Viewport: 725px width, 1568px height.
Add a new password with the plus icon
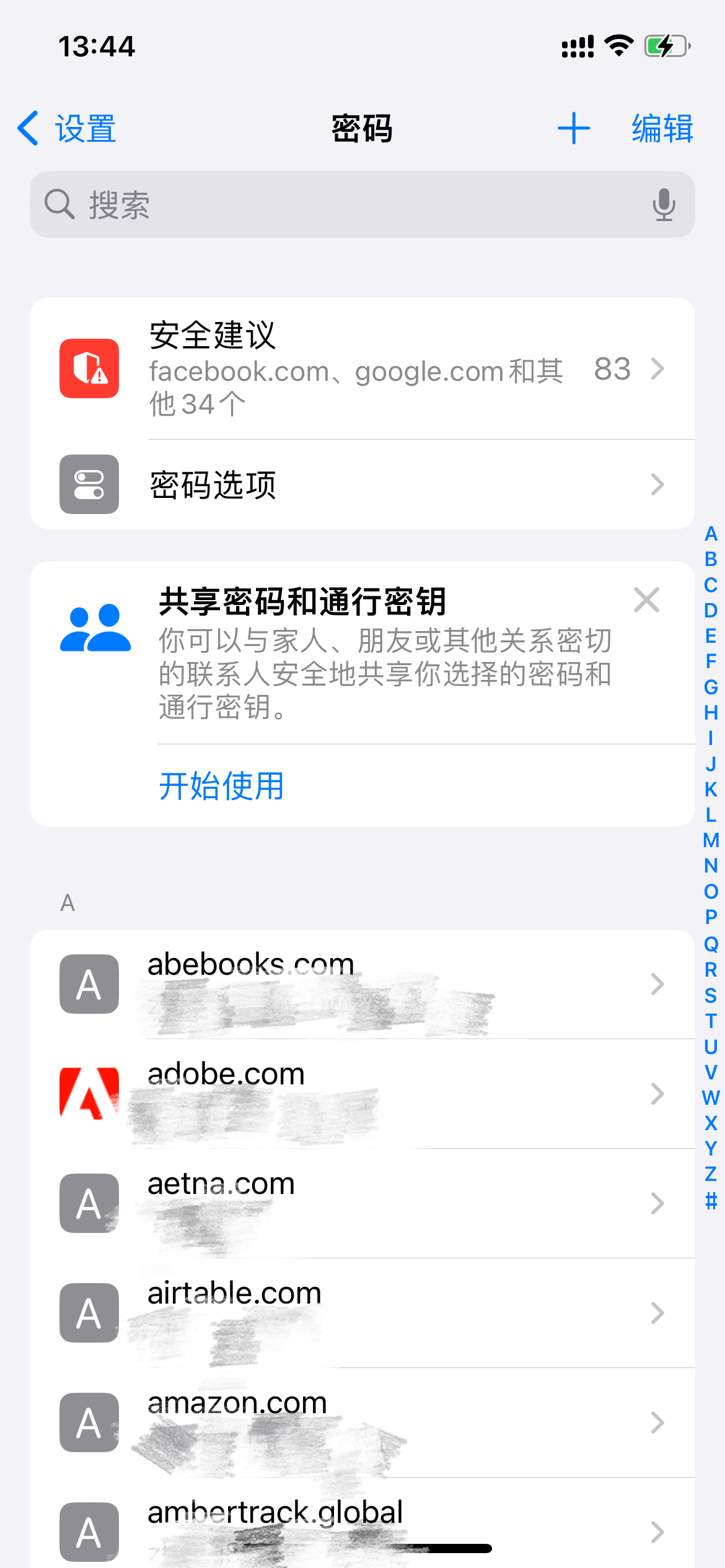[573, 129]
